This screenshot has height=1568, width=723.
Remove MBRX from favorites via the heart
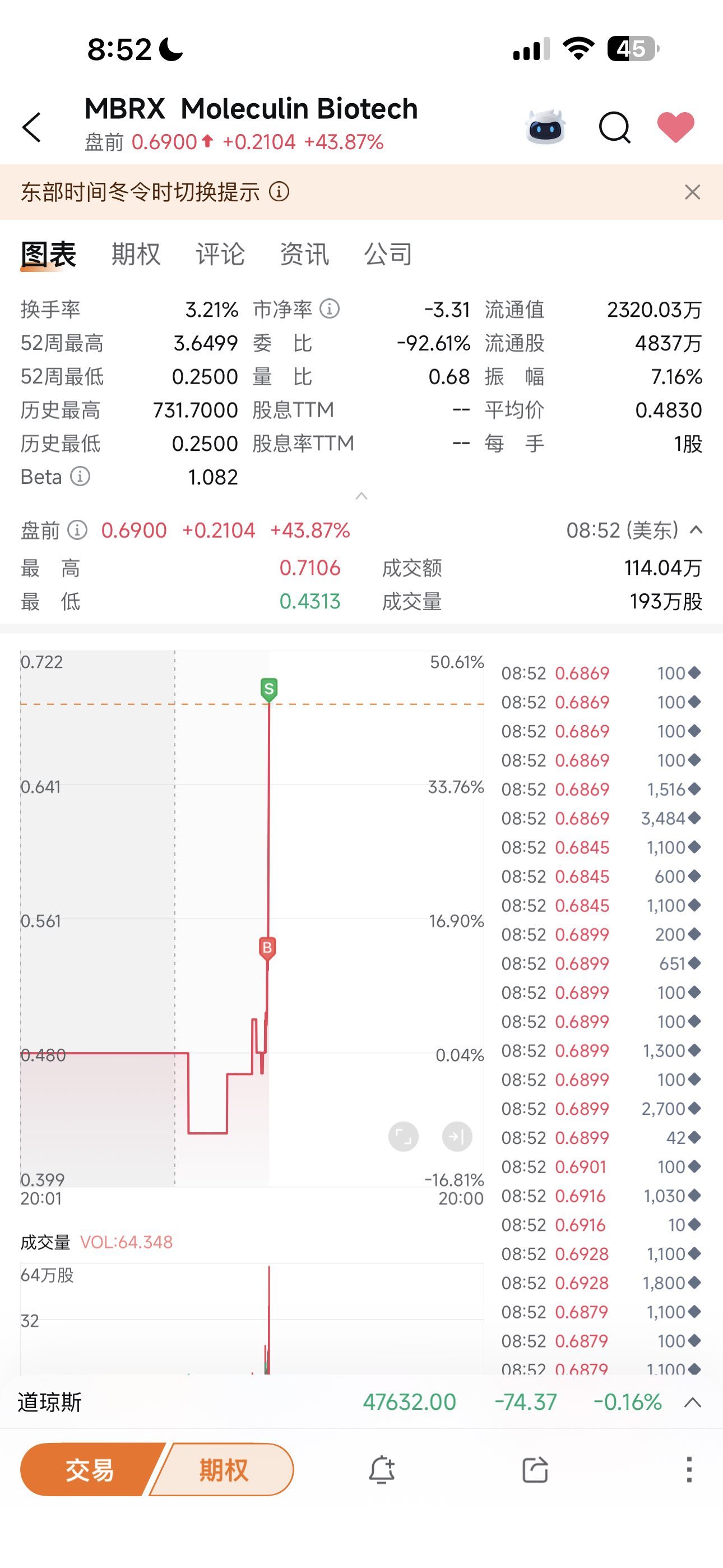(x=675, y=127)
